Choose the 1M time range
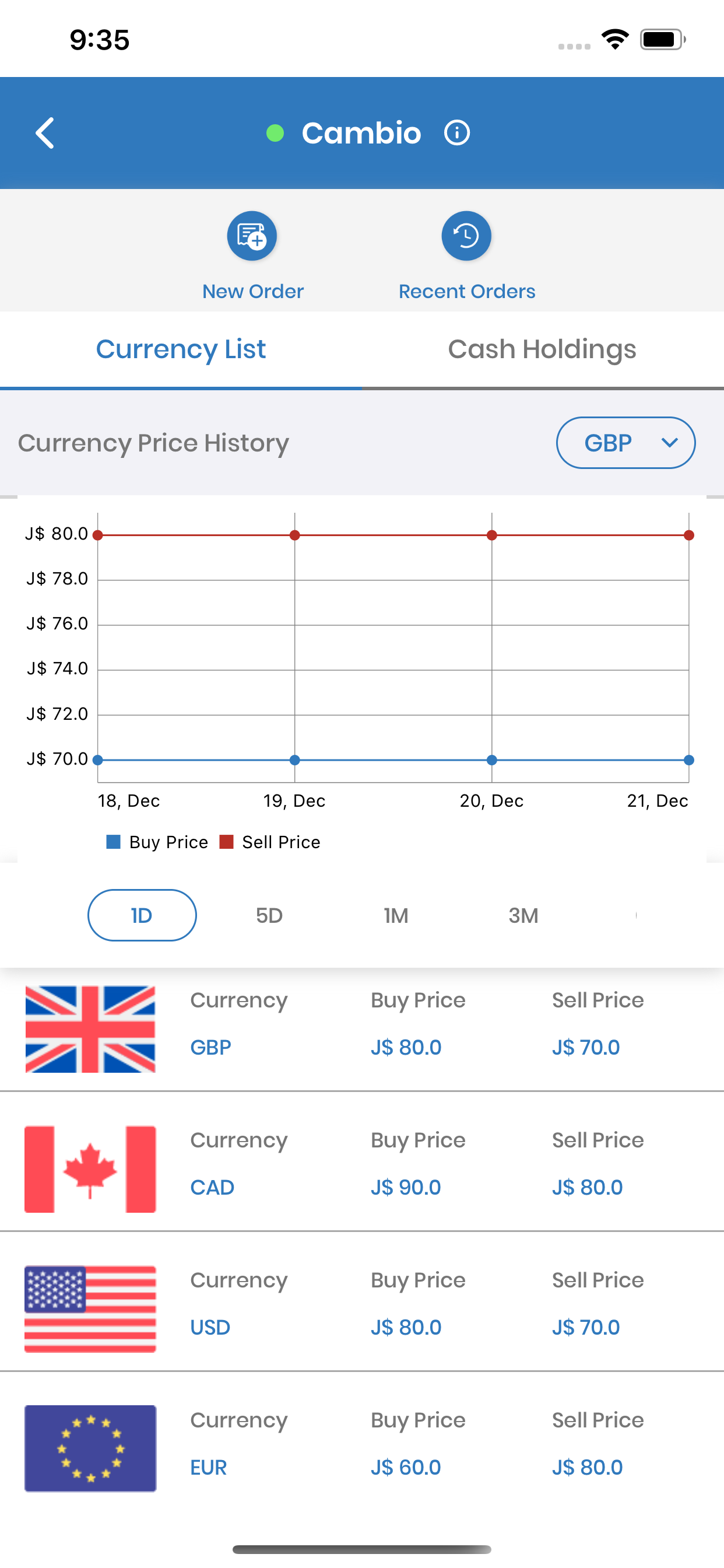The image size is (724, 1568). click(396, 915)
